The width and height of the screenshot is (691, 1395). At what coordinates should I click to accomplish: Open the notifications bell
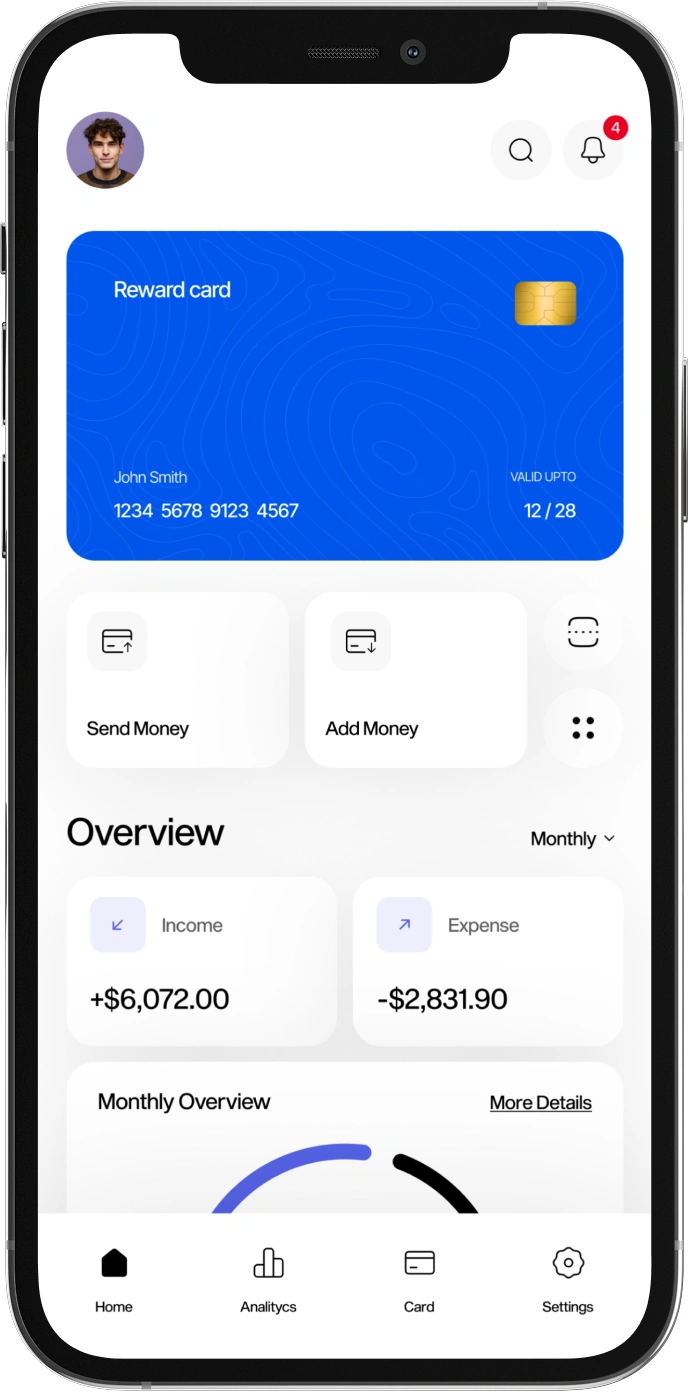pyautogui.click(x=593, y=150)
